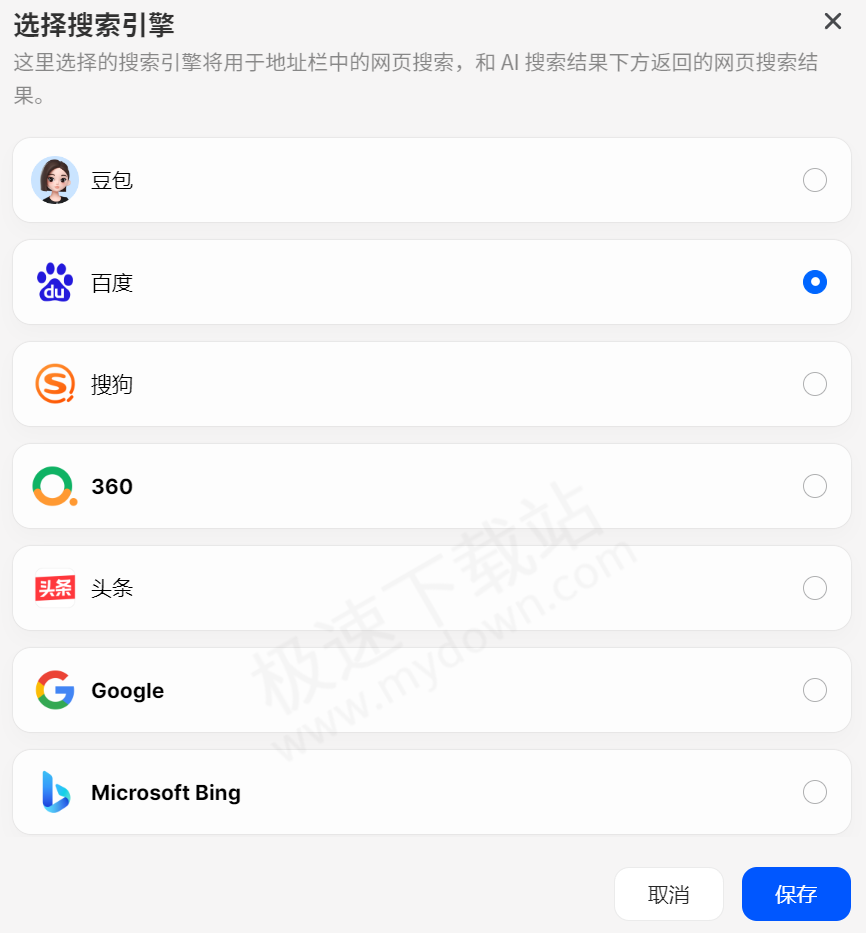Click the Sogou orange S icon
866x933 pixels.
point(55,384)
